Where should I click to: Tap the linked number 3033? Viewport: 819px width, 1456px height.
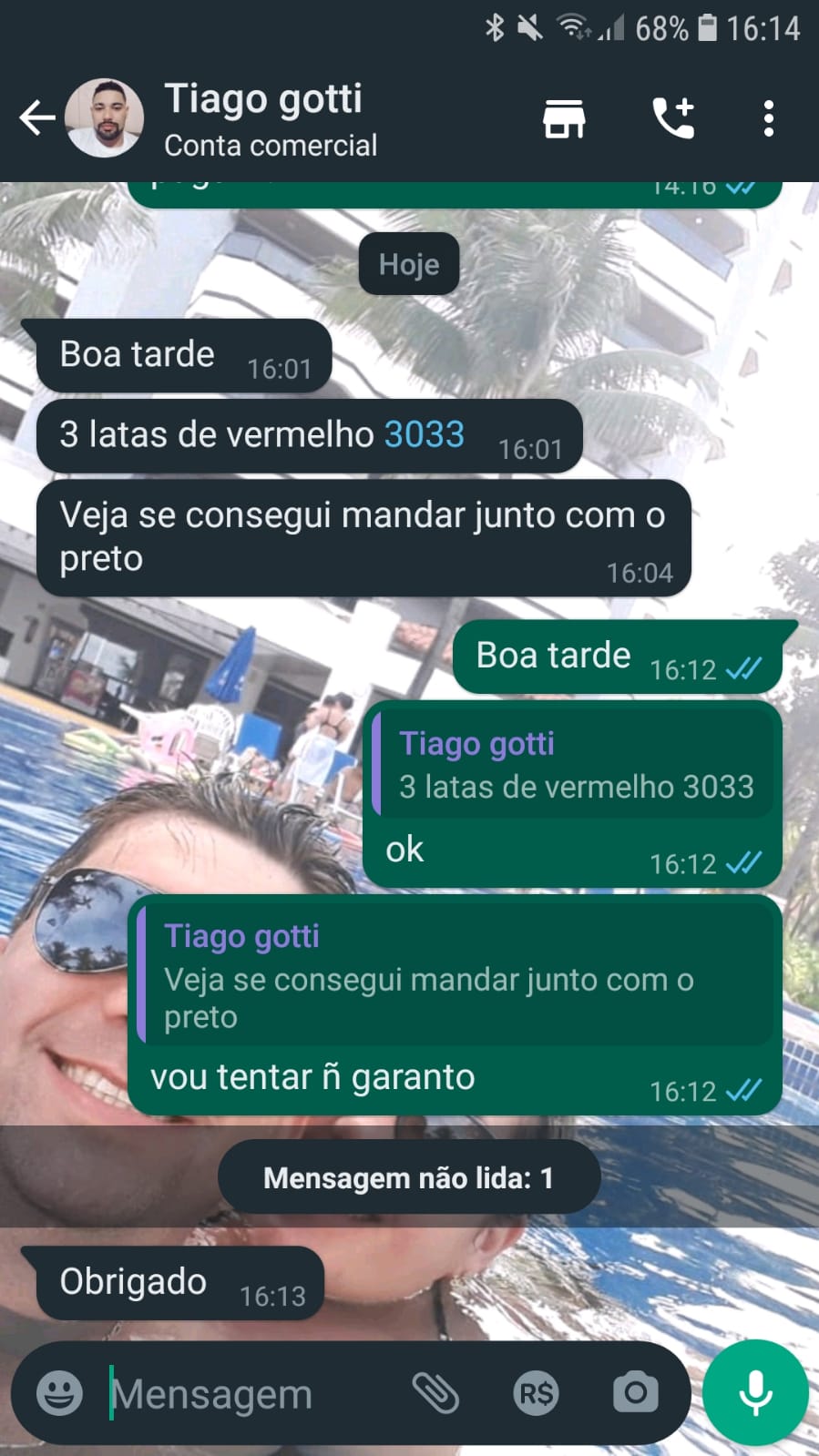point(425,434)
